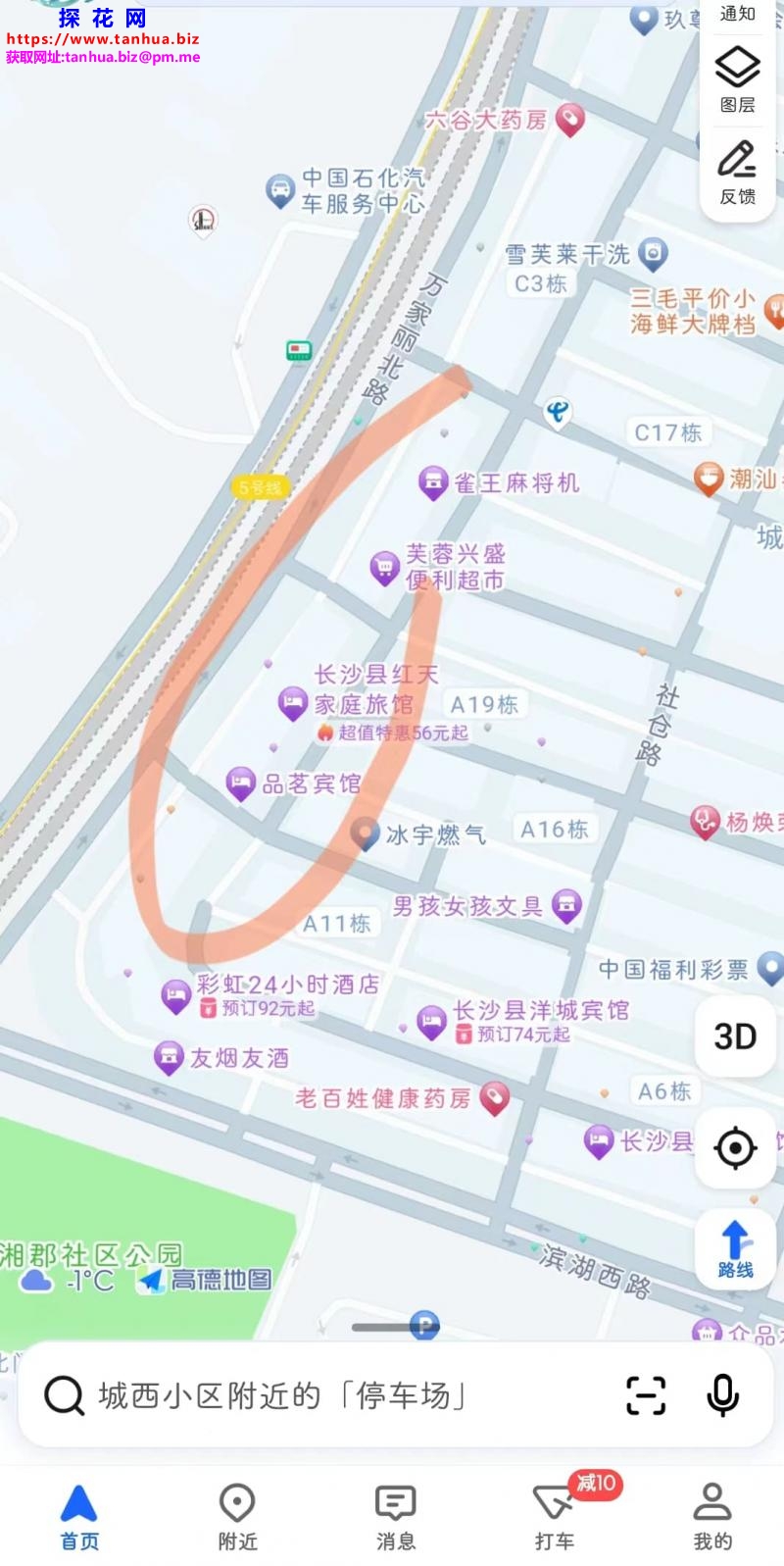The image size is (784, 1566).
Task: View the 芙蓉兴盛便利超市 store marker
Action: tap(384, 567)
